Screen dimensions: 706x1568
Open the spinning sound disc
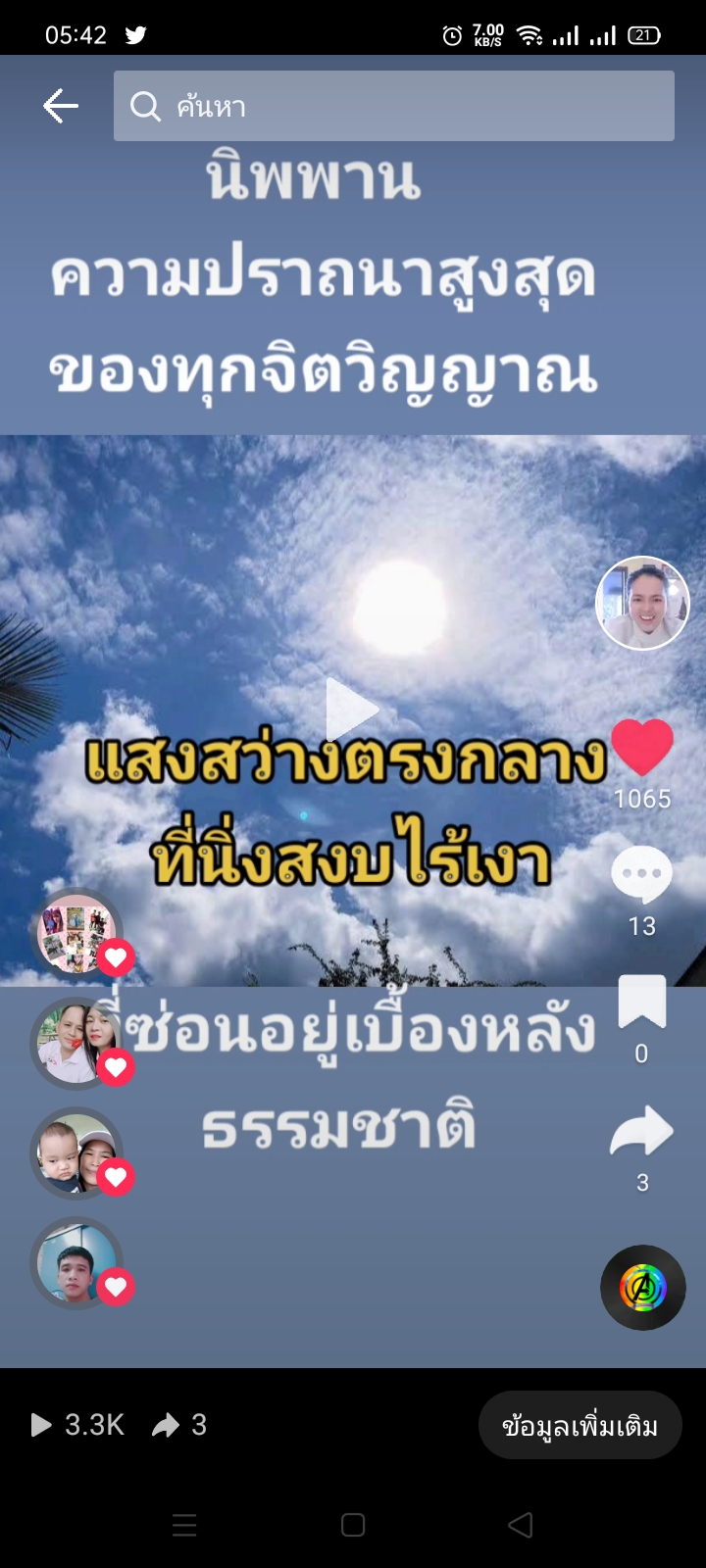click(x=642, y=1288)
